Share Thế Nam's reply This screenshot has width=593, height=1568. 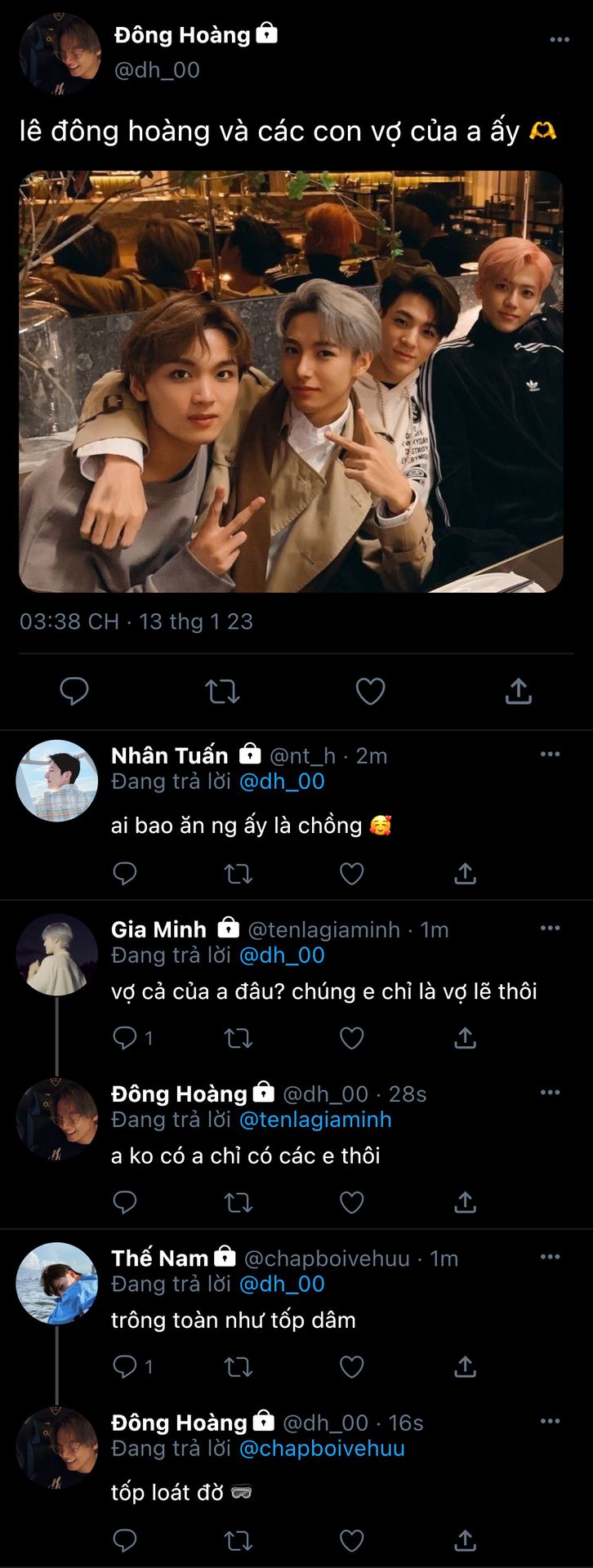click(465, 1366)
